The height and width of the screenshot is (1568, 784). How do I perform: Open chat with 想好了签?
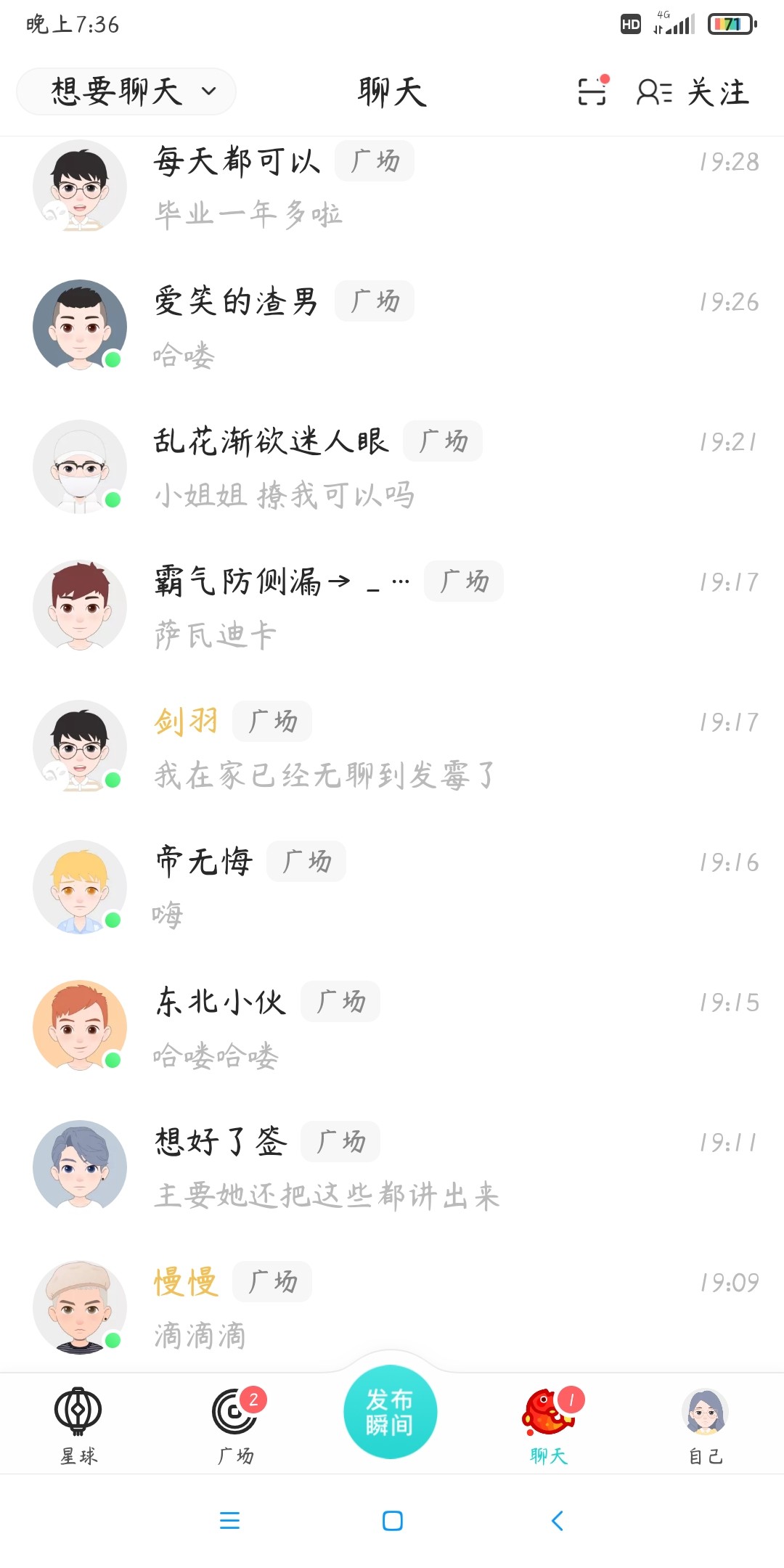[392, 1168]
